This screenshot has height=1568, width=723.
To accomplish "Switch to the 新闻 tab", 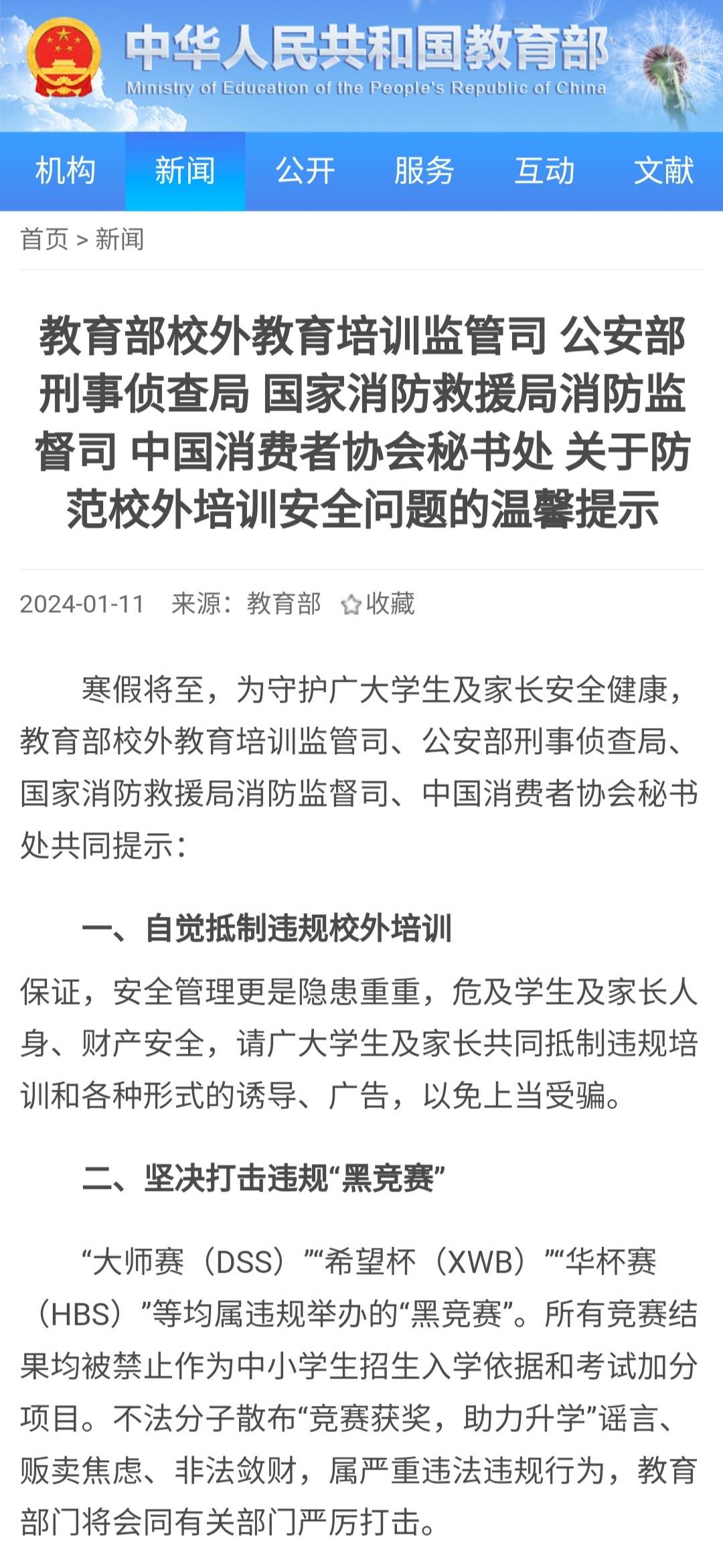I will coord(185,171).
